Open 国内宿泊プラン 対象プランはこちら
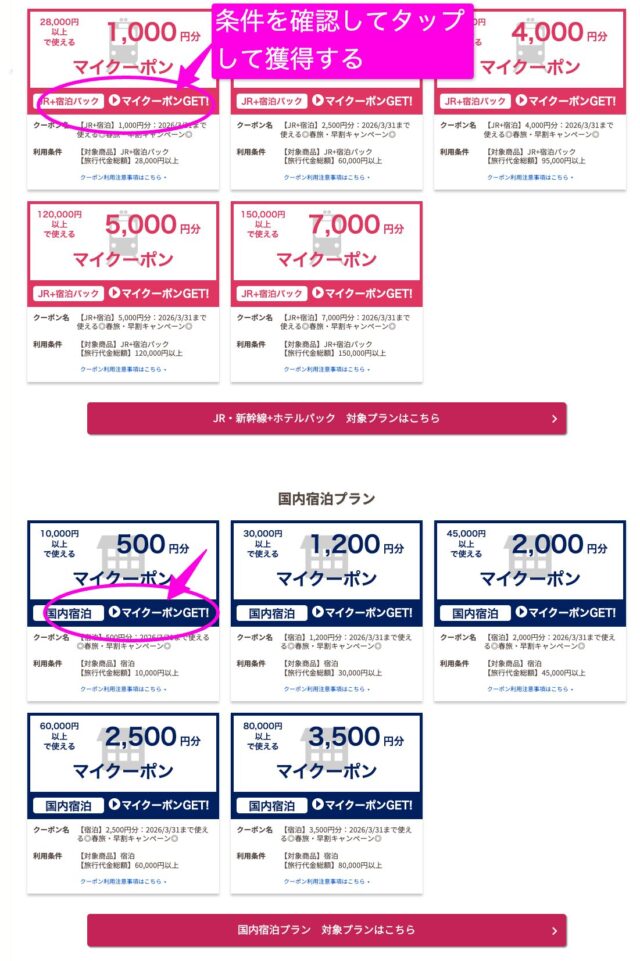640x961 pixels. pyautogui.click(x=326, y=929)
